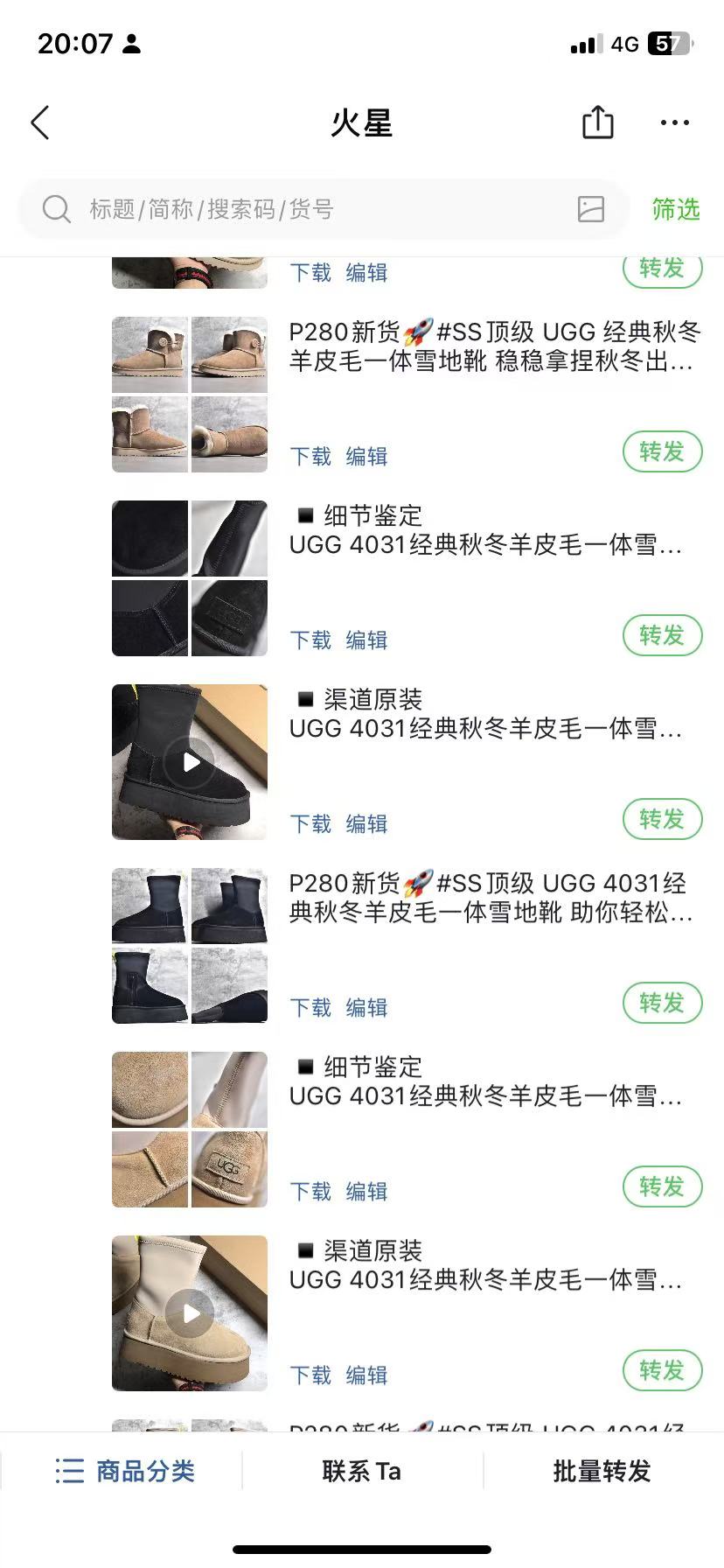The width and height of the screenshot is (724, 1568).
Task: Tap 转发 on the 助你轻松 black boots item
Action: pos(662,1003)
